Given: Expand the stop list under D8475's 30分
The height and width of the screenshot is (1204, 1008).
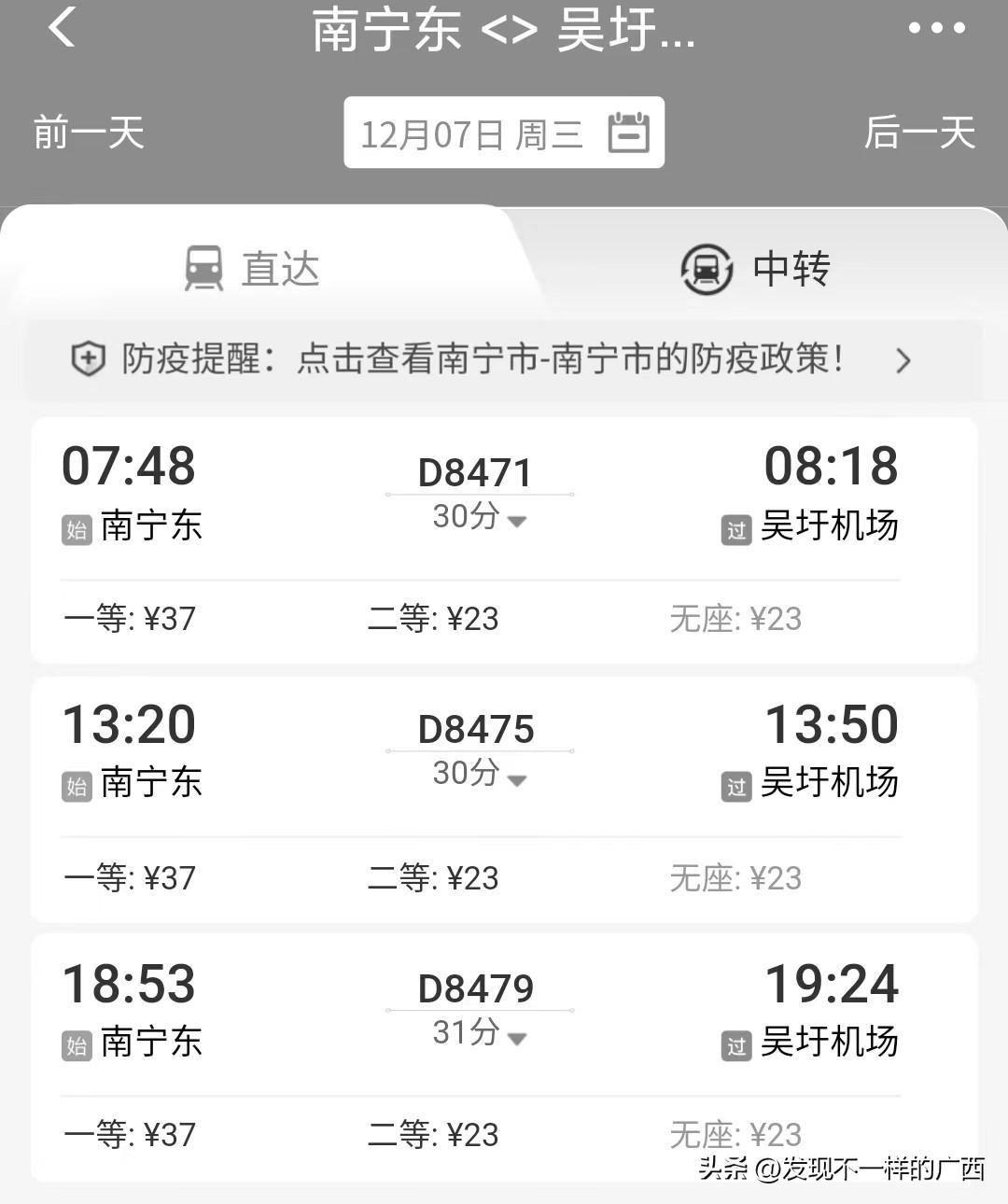Looking at the screenshot, I should tap(480, 776).
